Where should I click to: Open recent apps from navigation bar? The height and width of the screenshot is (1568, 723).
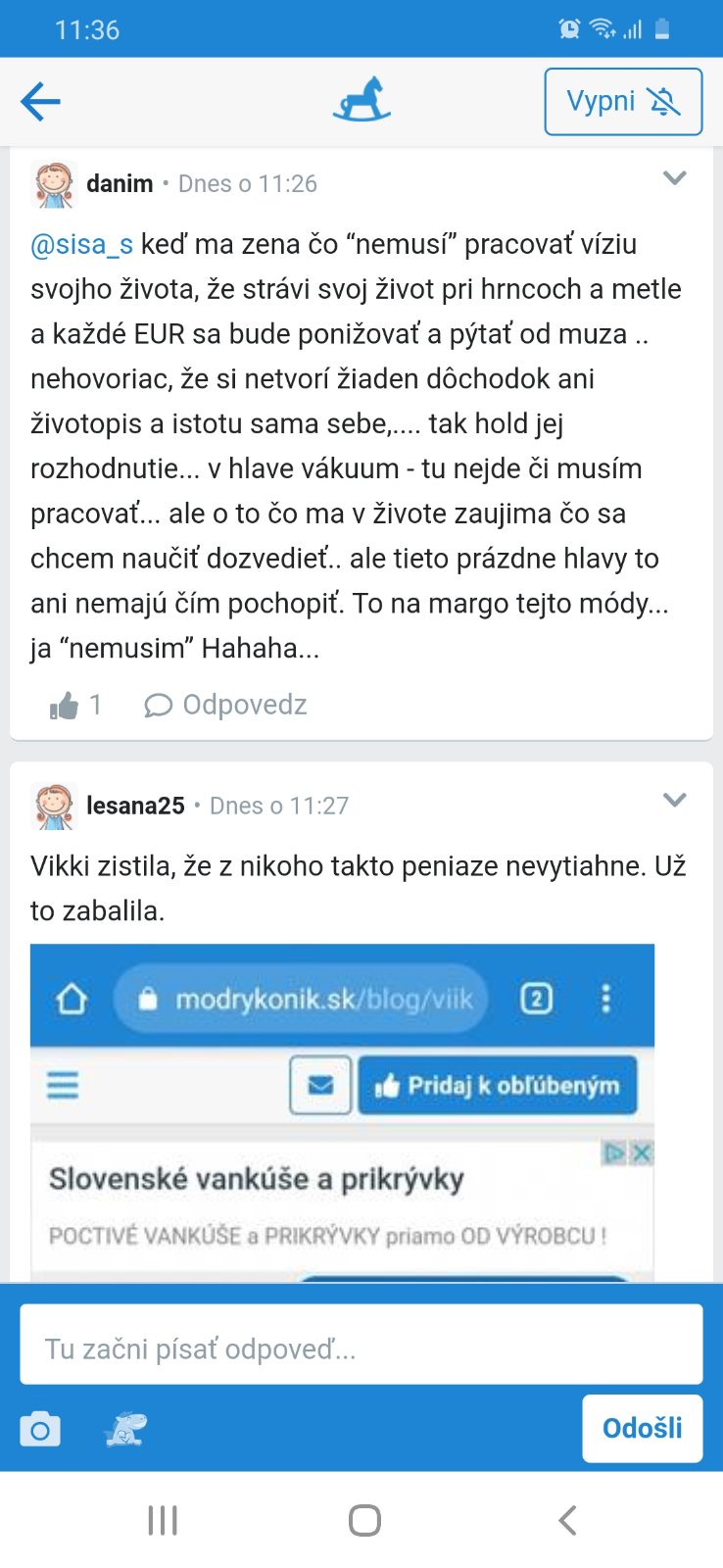(x=163, y=1520)
